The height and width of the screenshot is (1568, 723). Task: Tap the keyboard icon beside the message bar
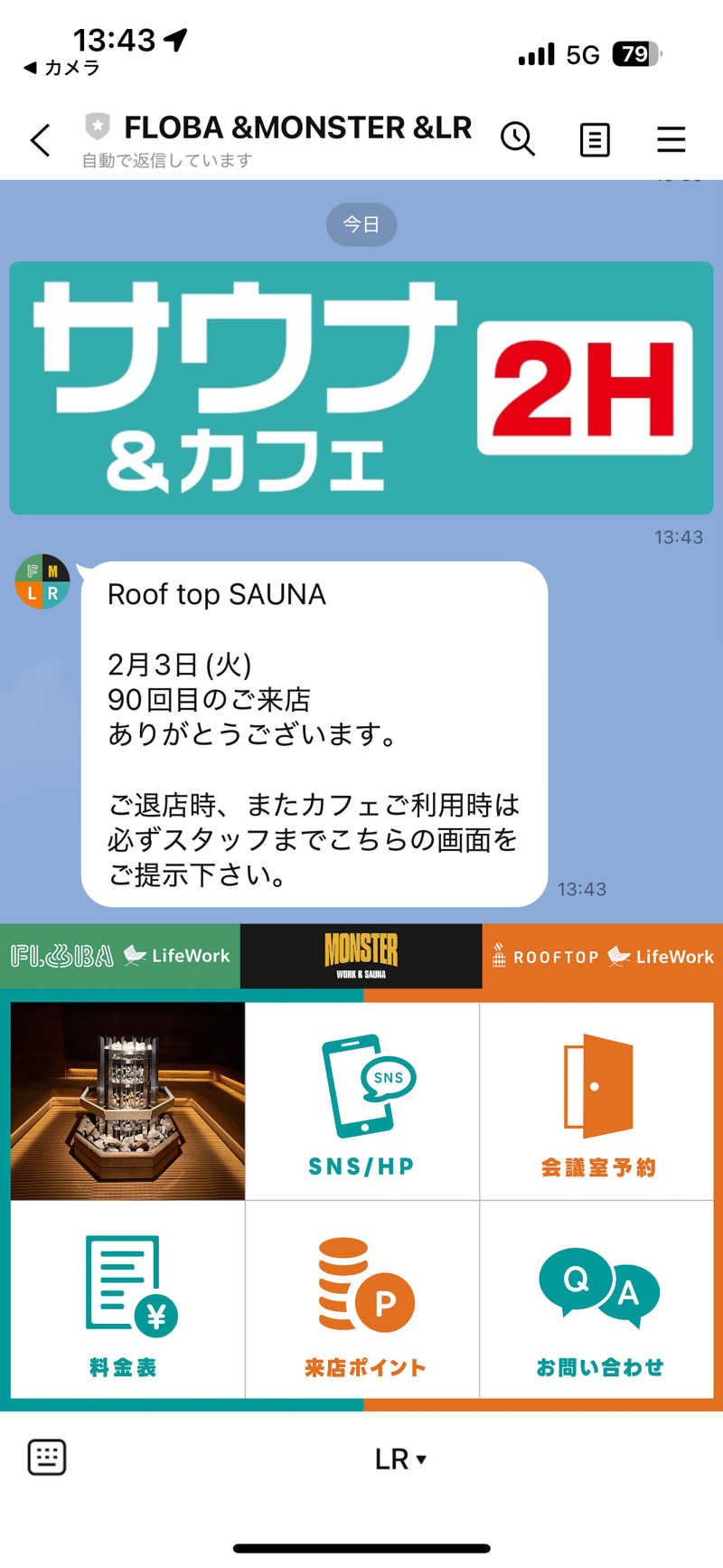44,1457
